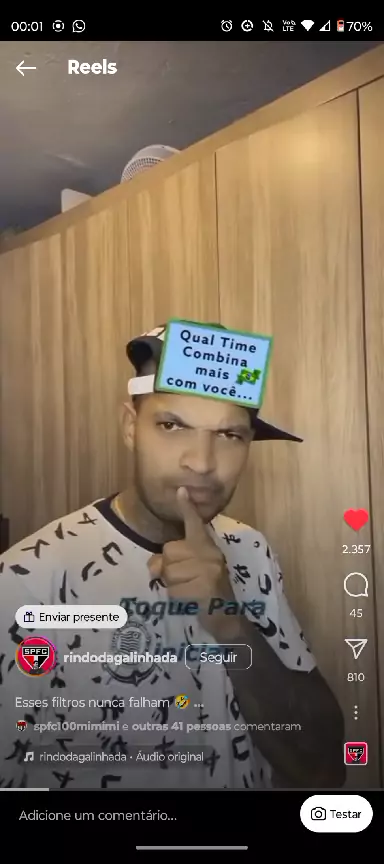The width and height of the screenshot is (384, 864).
Task: Tap the Adicione um comentário field
Action: [x=149, y=814]
